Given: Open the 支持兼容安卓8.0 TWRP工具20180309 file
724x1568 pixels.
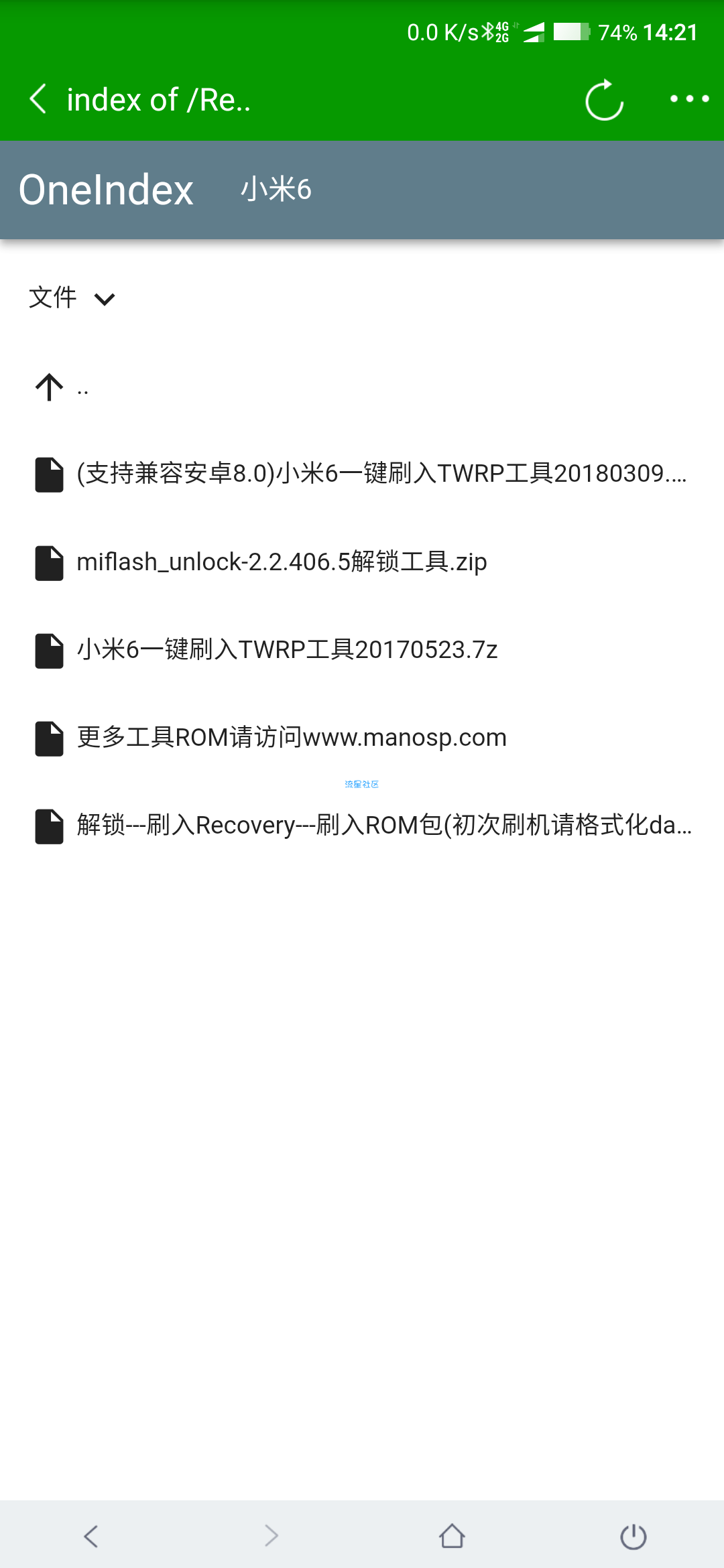Looking at the screenshot, I should pyautogui.click(x=381, y=474).
